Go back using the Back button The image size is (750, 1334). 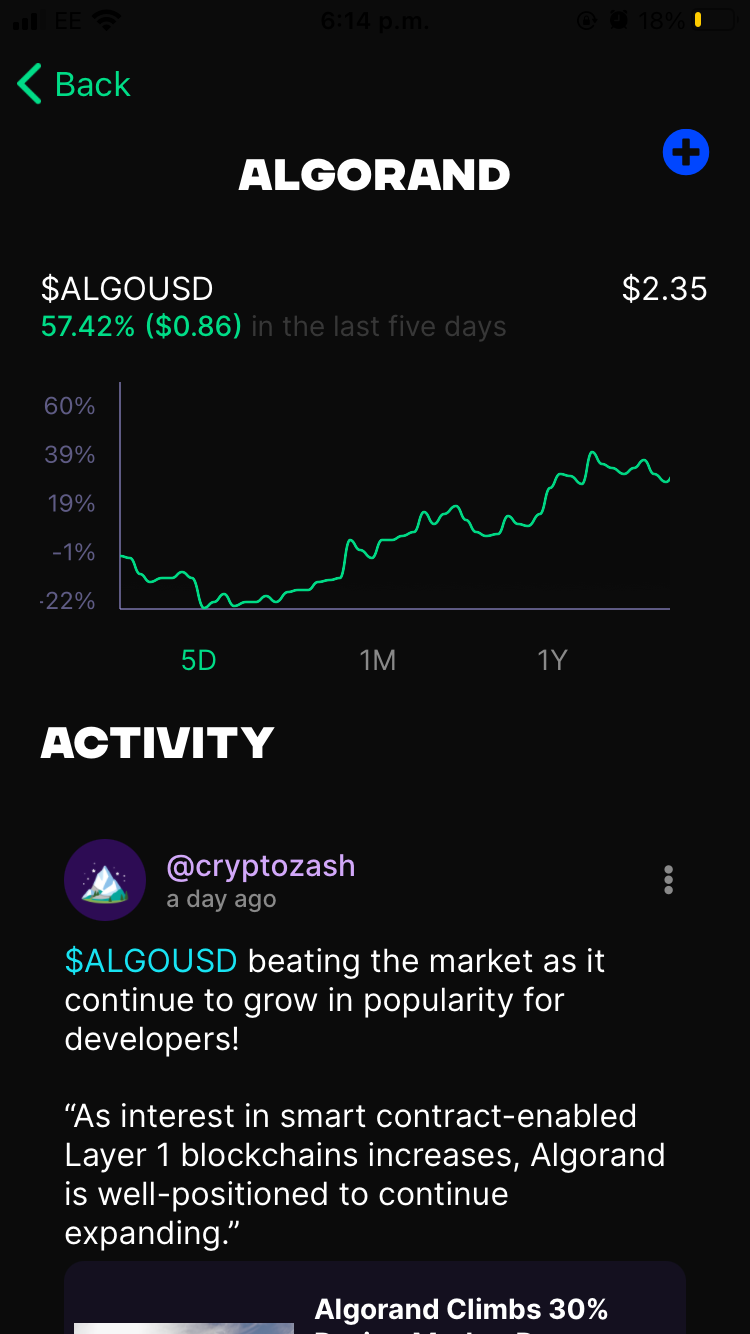click(74, 84)
